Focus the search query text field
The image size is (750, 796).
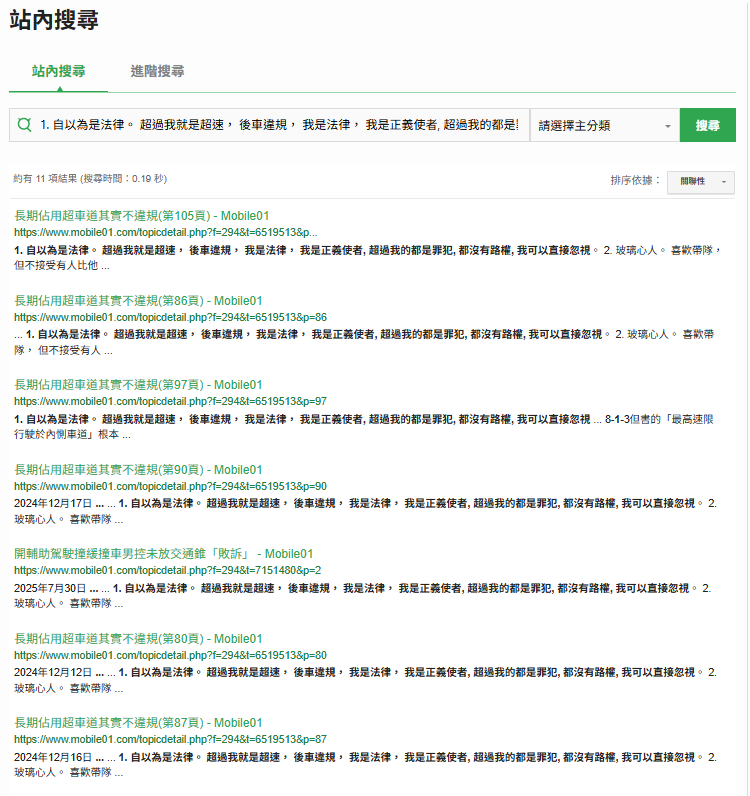(279, 125)
